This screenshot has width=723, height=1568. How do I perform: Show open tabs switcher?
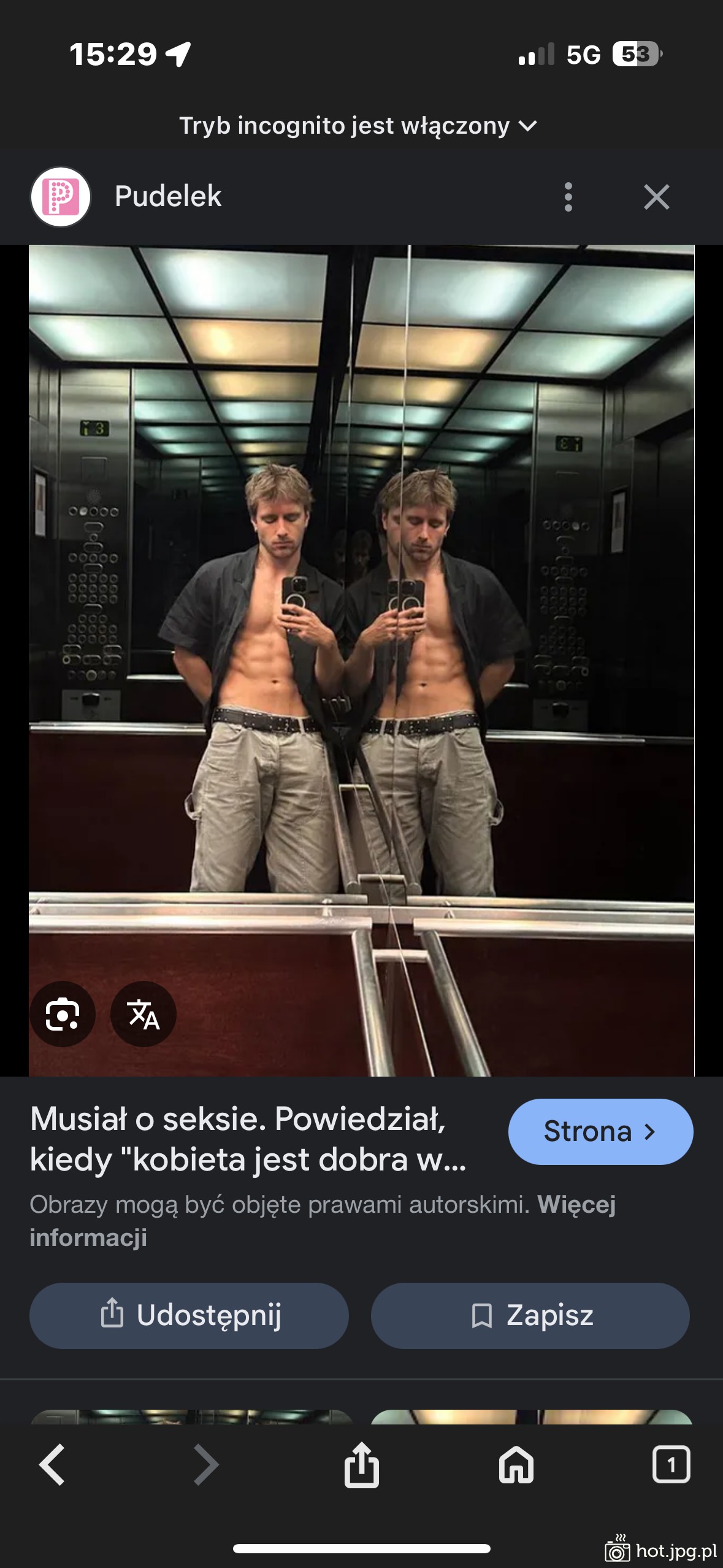[671, 1465]
